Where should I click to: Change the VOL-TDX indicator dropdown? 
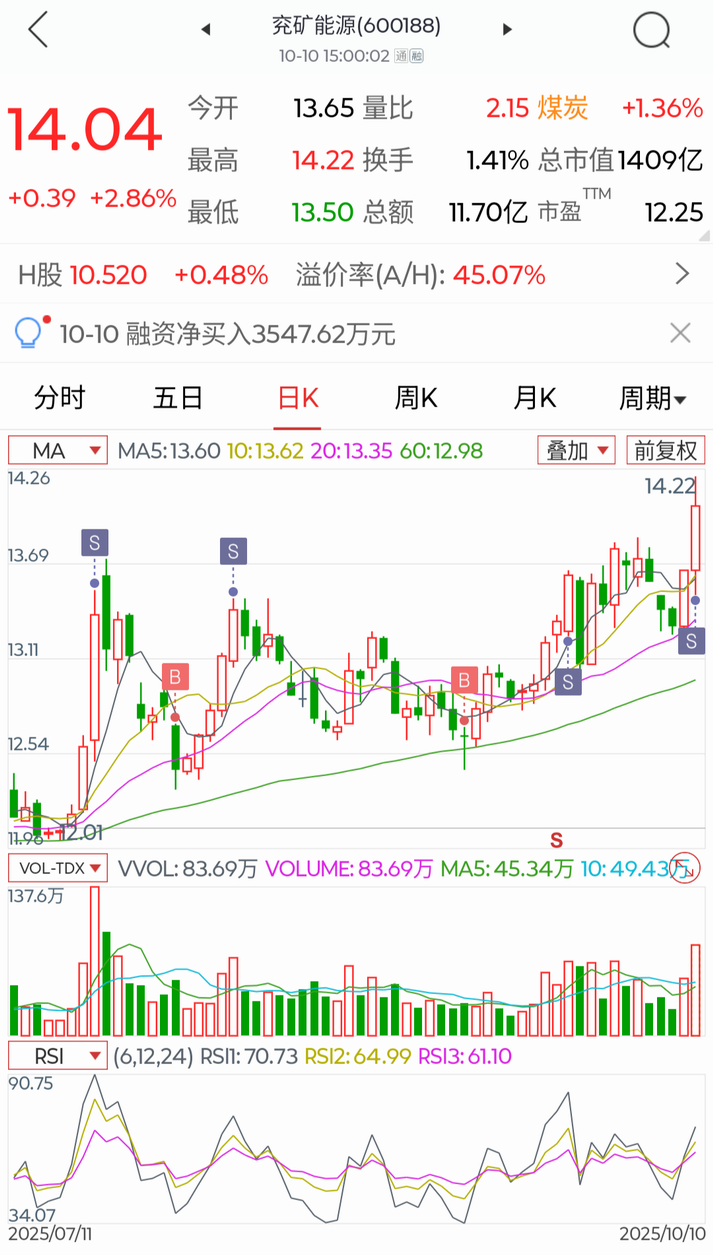58,868
